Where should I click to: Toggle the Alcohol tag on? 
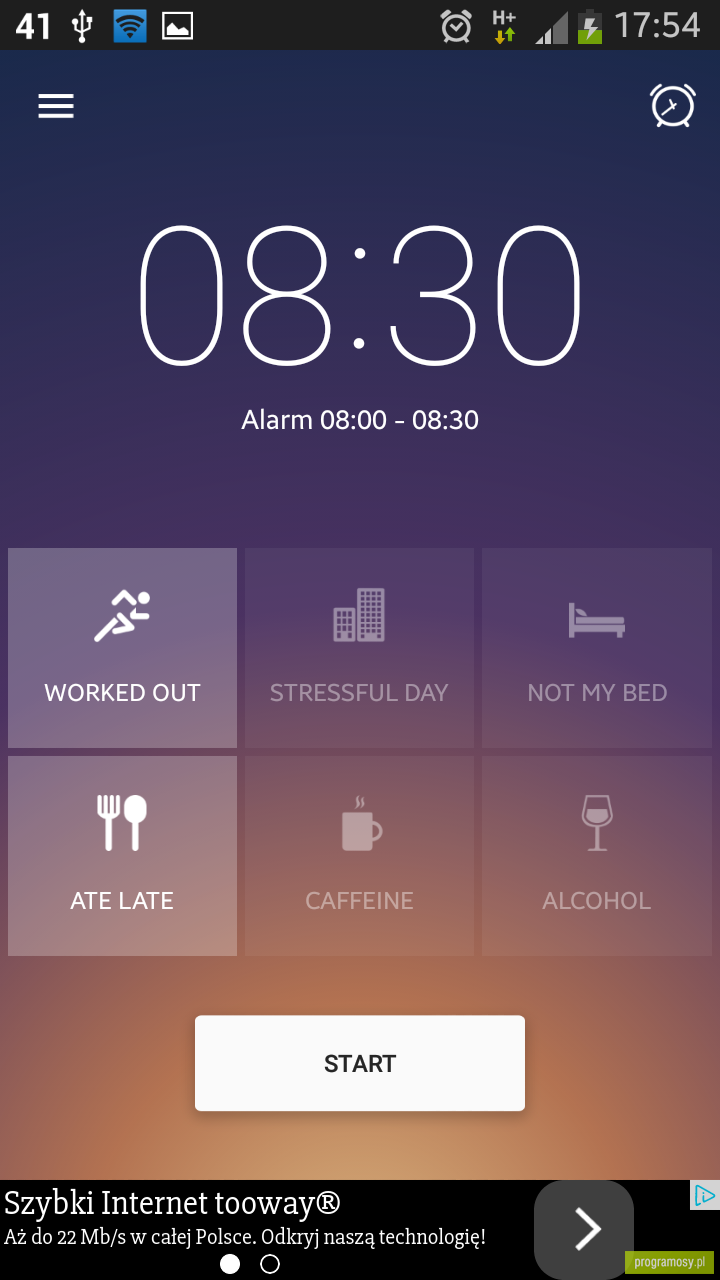[597, 856]
